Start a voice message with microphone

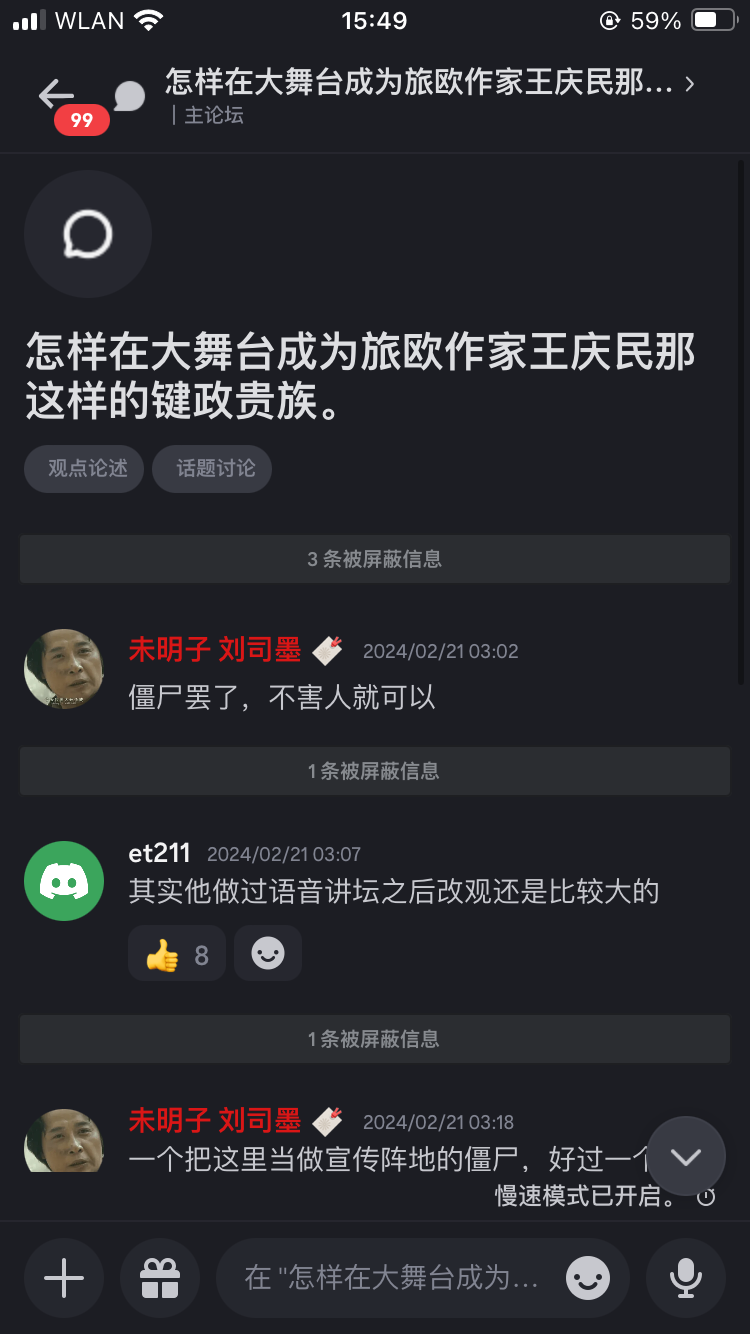[685, 1278]
